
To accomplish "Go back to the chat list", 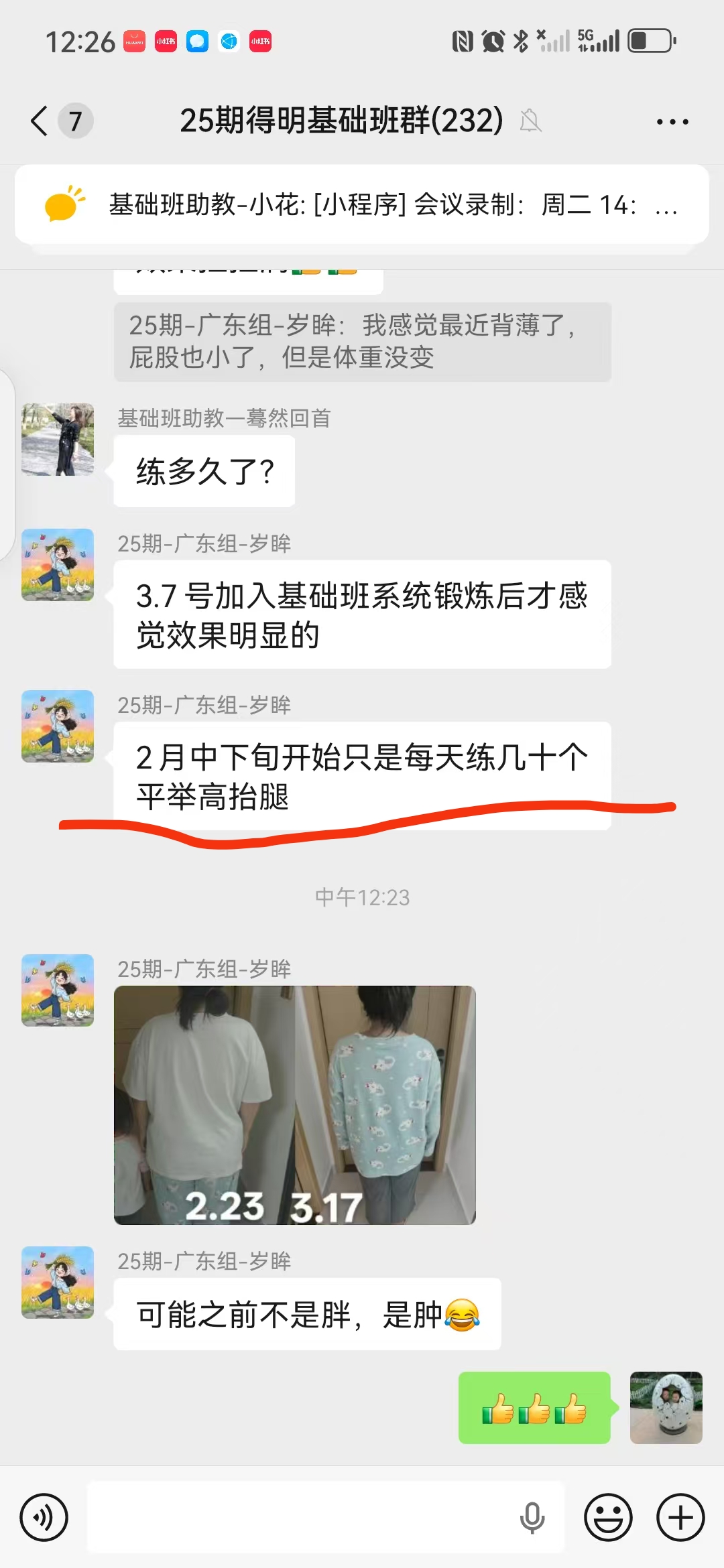I will coord(40,121).
